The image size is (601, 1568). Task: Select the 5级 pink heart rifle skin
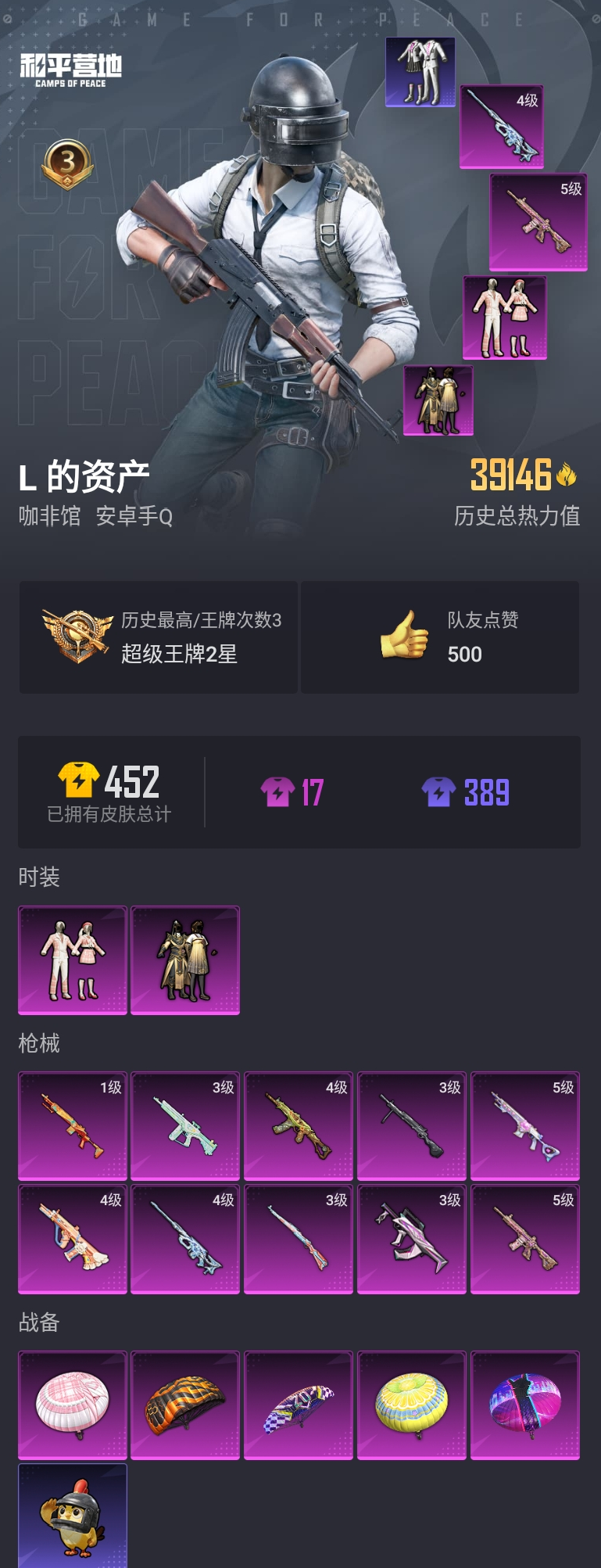pos(524,1126)
